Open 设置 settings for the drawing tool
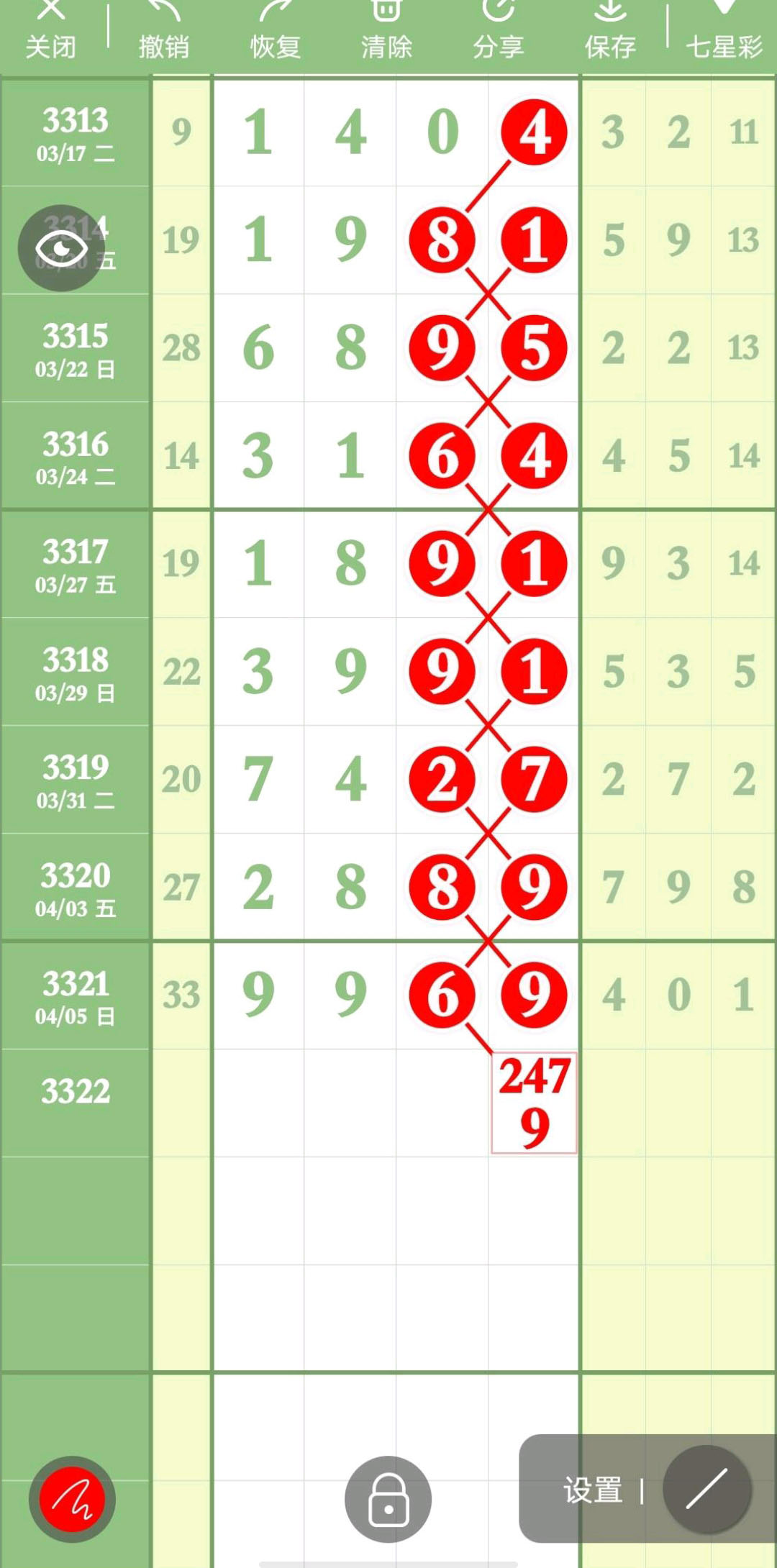This screenshot has width=777, height=1568. pos(593,1490)
